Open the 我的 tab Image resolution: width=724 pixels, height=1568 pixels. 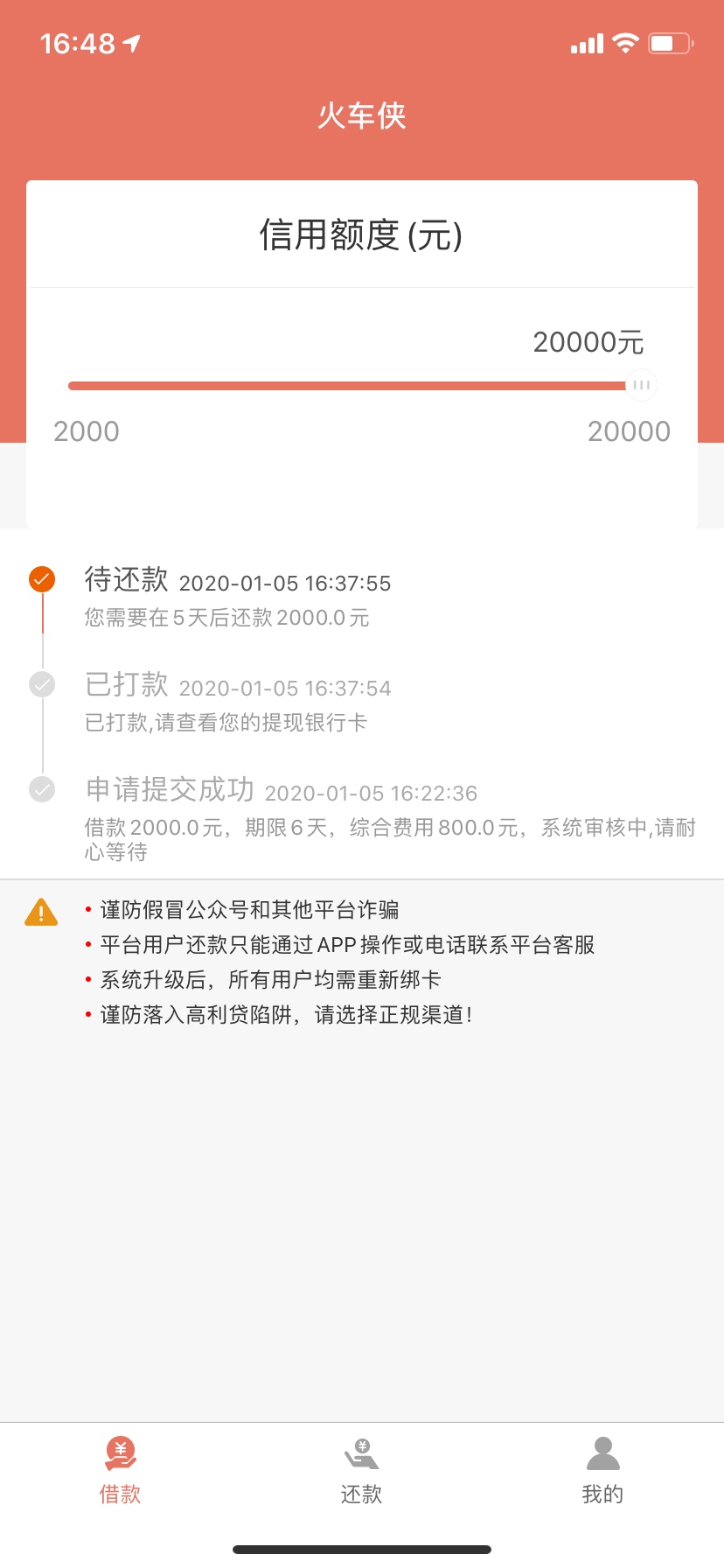pos(602,1471)
